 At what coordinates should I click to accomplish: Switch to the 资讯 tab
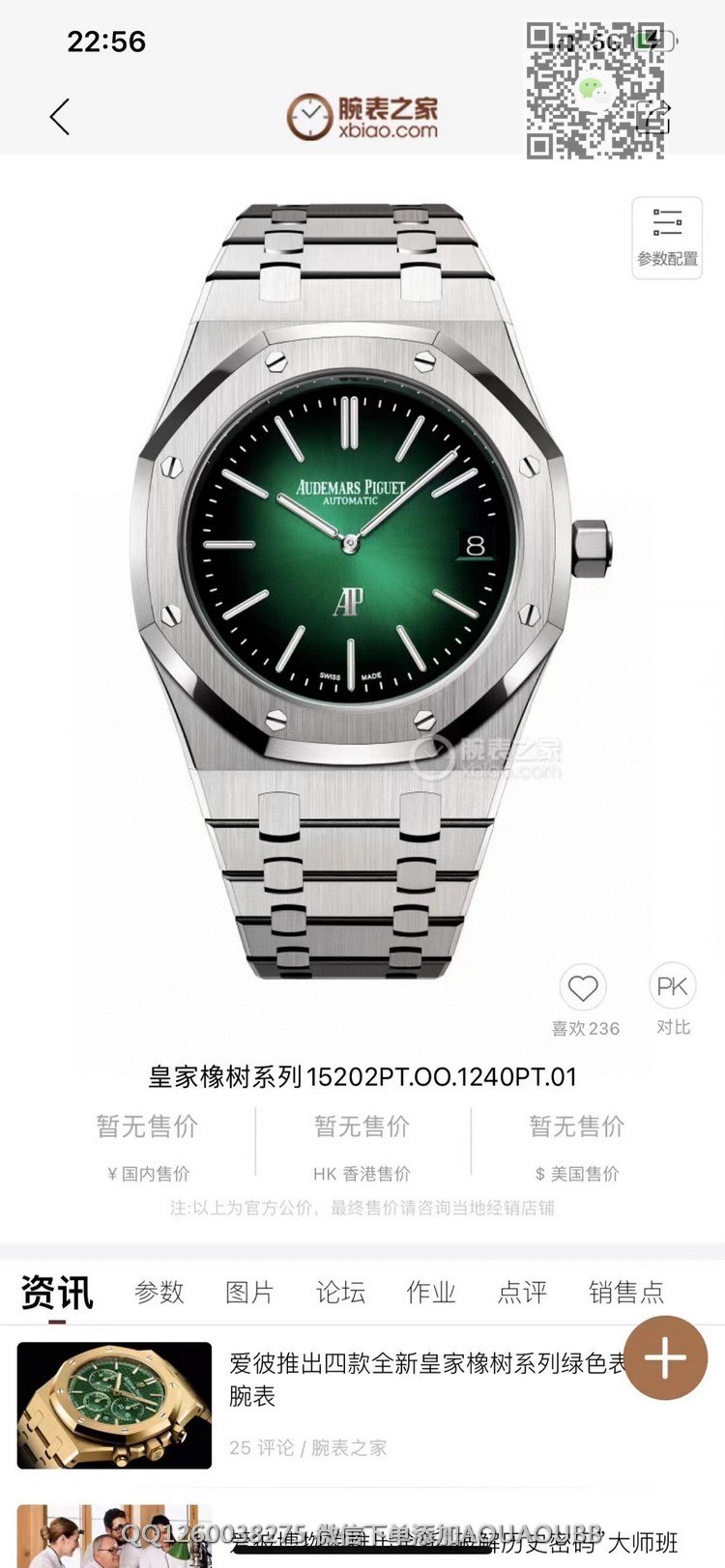coord(57,1293)
